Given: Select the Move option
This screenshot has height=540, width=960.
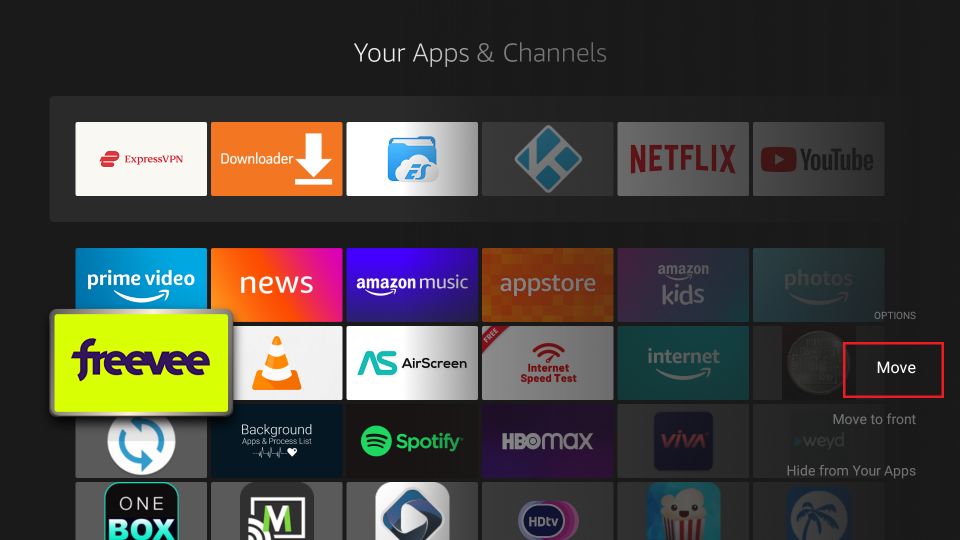Looking at the screenshot, I should coord(894,369).
